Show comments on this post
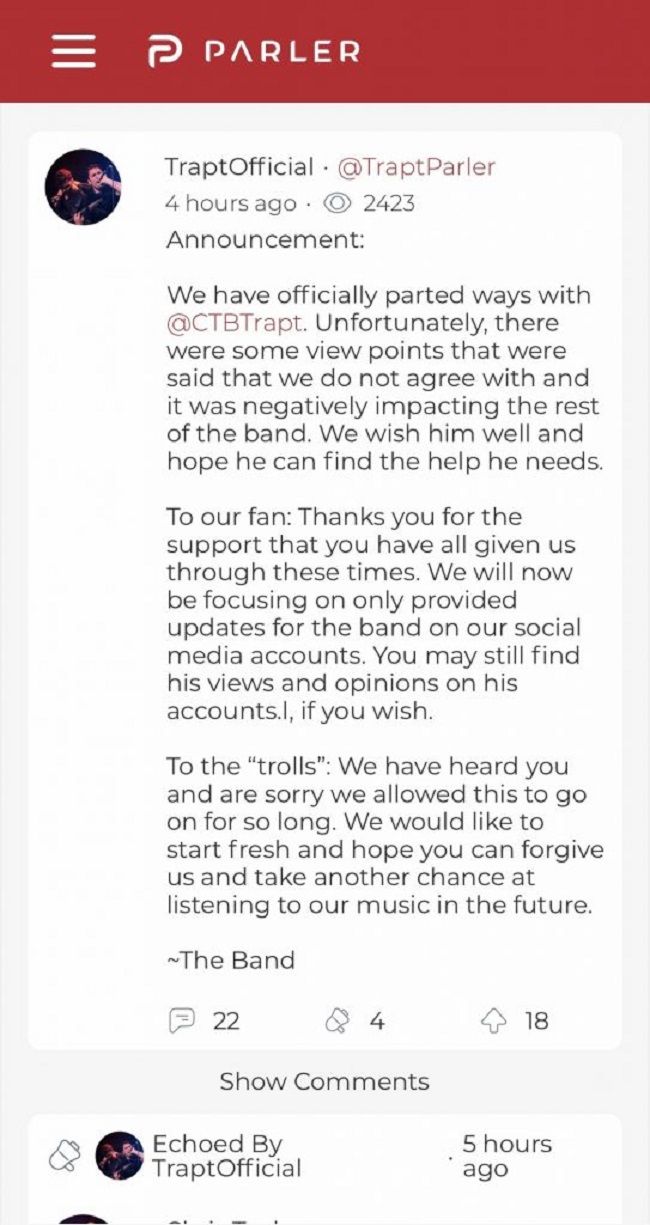Screen dimensions: 650x1225 324,1081
